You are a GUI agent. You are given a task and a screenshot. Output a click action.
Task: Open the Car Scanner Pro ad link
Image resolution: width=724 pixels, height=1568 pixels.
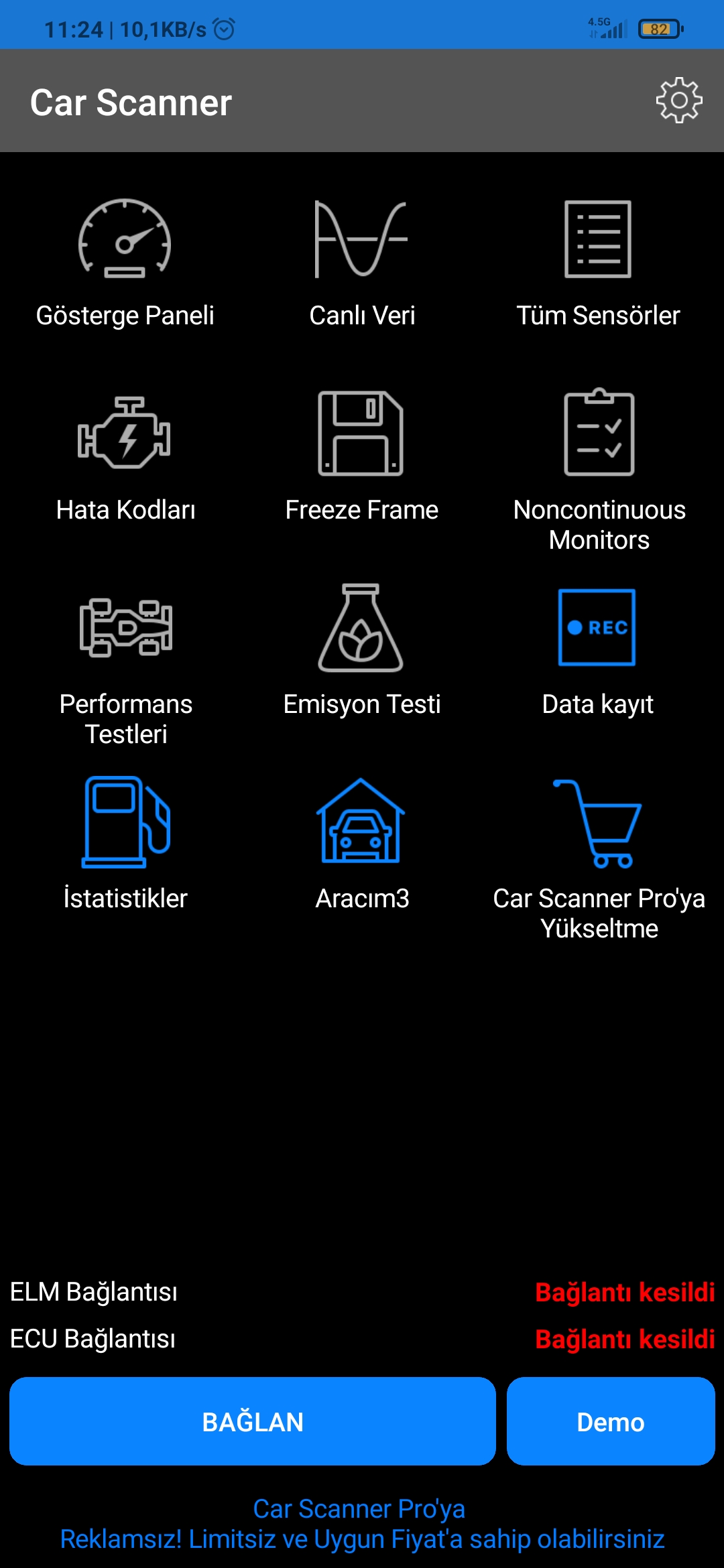[362, 1524]
